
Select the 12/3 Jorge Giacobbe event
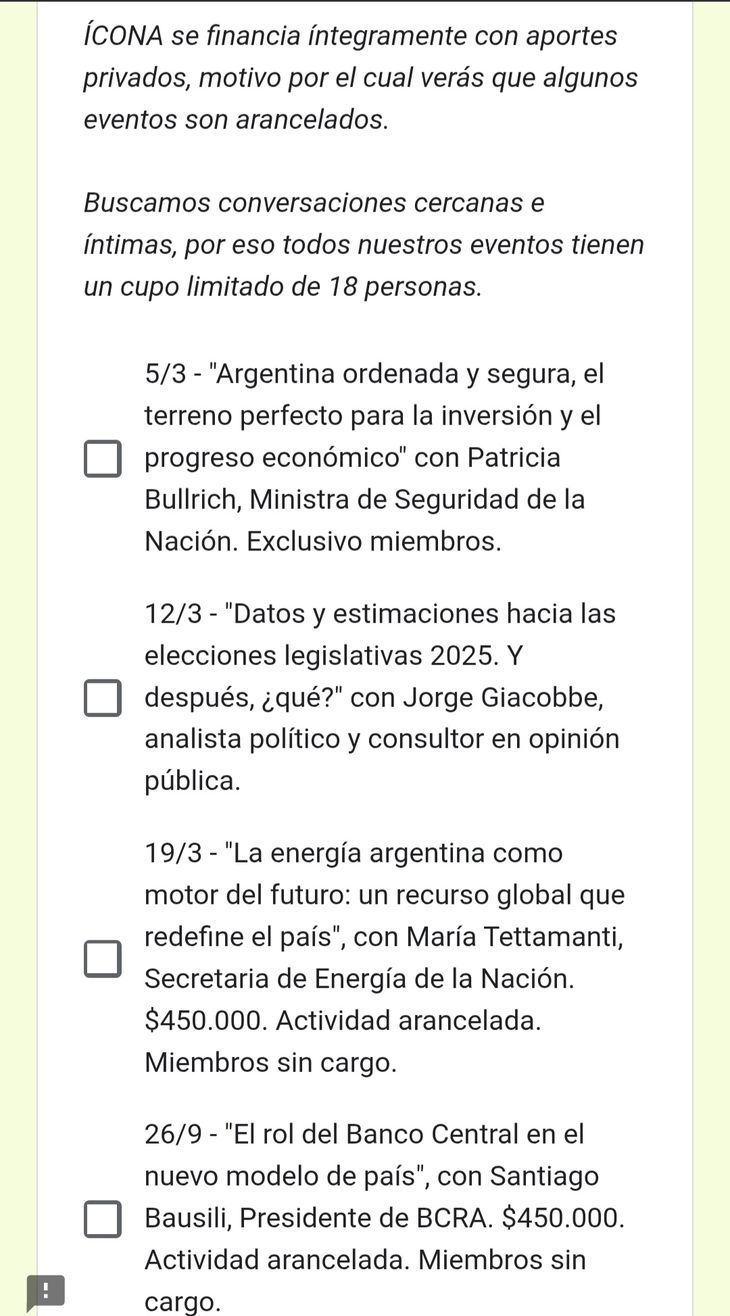click(102, 697)
